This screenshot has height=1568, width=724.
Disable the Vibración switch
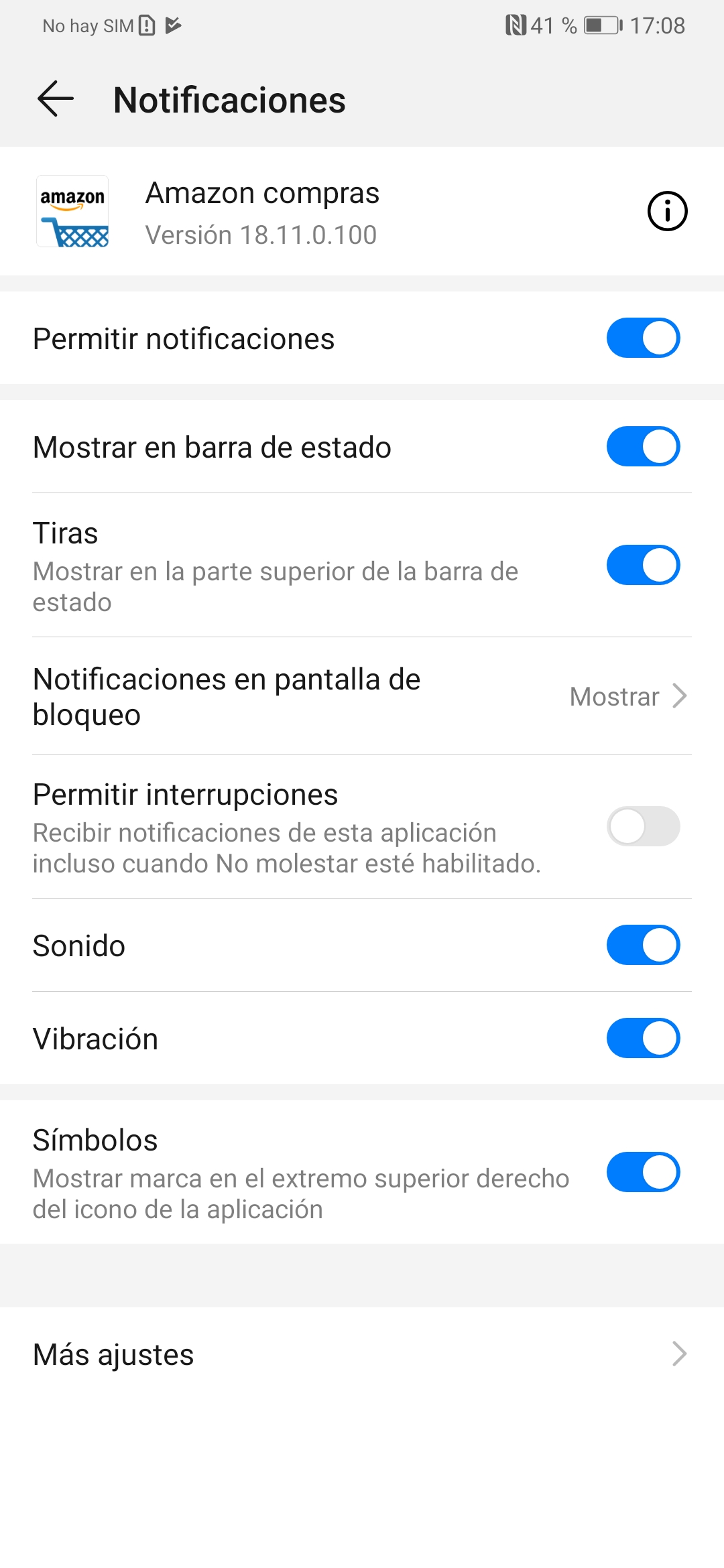click(x=644, y=1038)
